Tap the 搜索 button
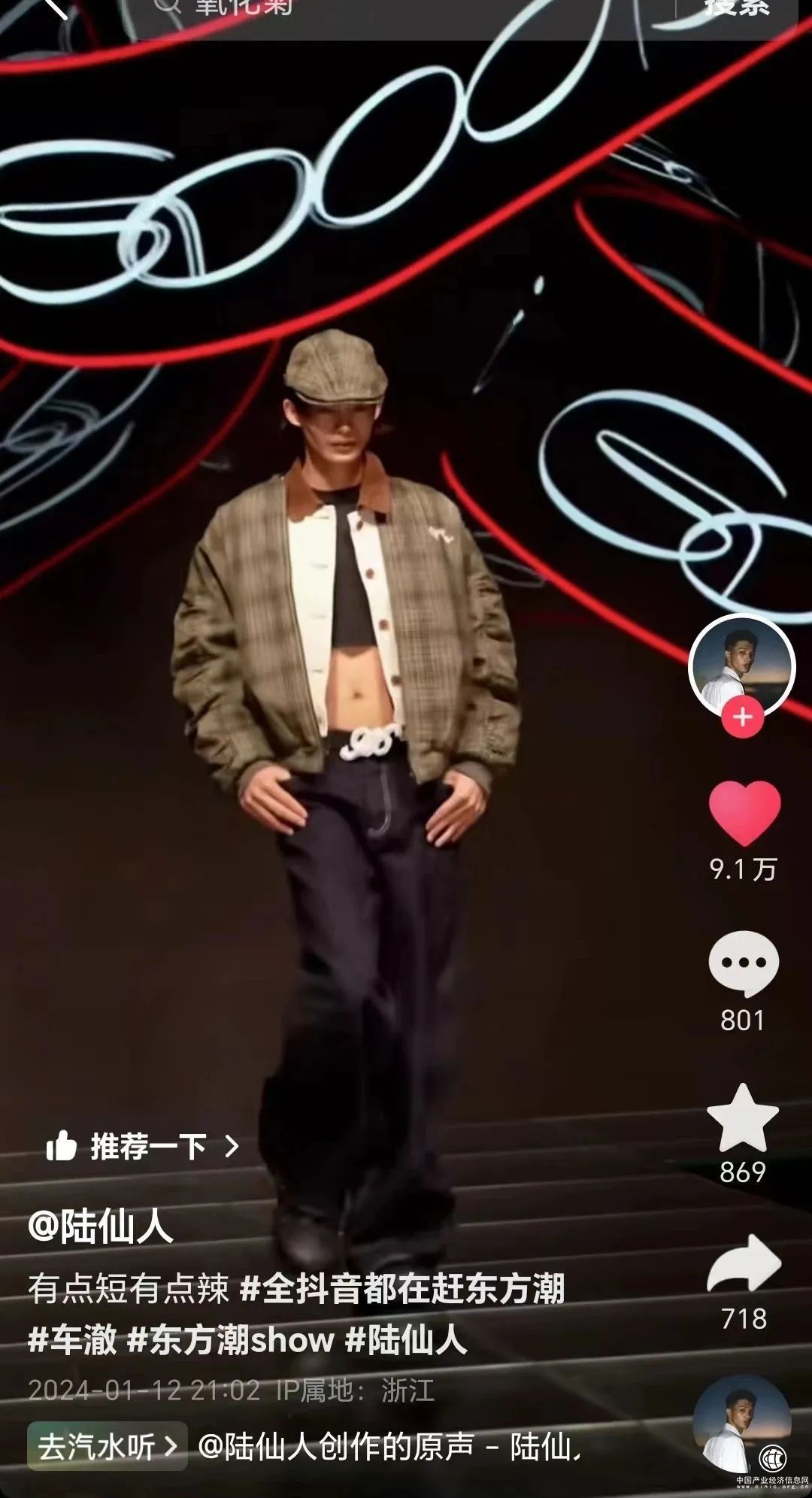Viewport: 812px width, 1498px height. 735,8
